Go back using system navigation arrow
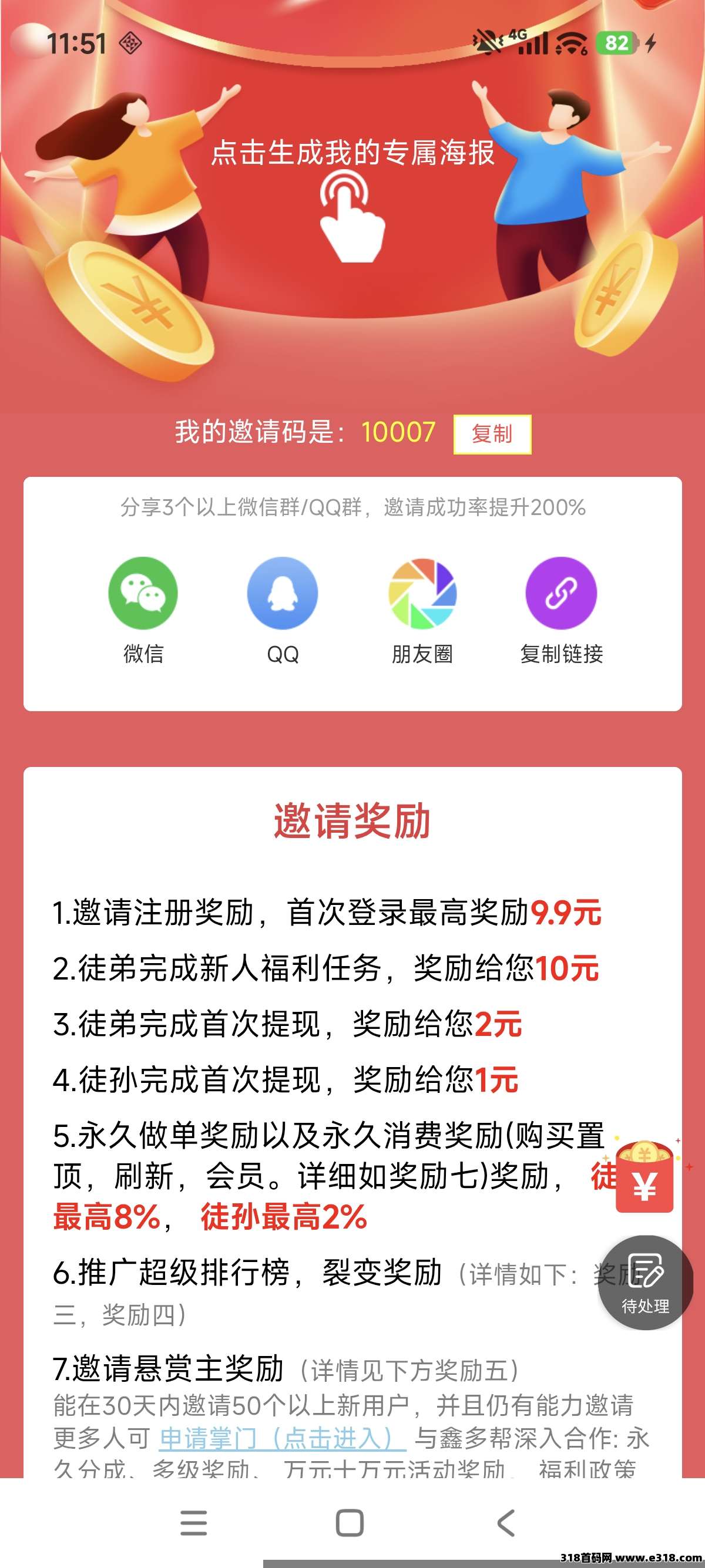 coord(506,1523)
